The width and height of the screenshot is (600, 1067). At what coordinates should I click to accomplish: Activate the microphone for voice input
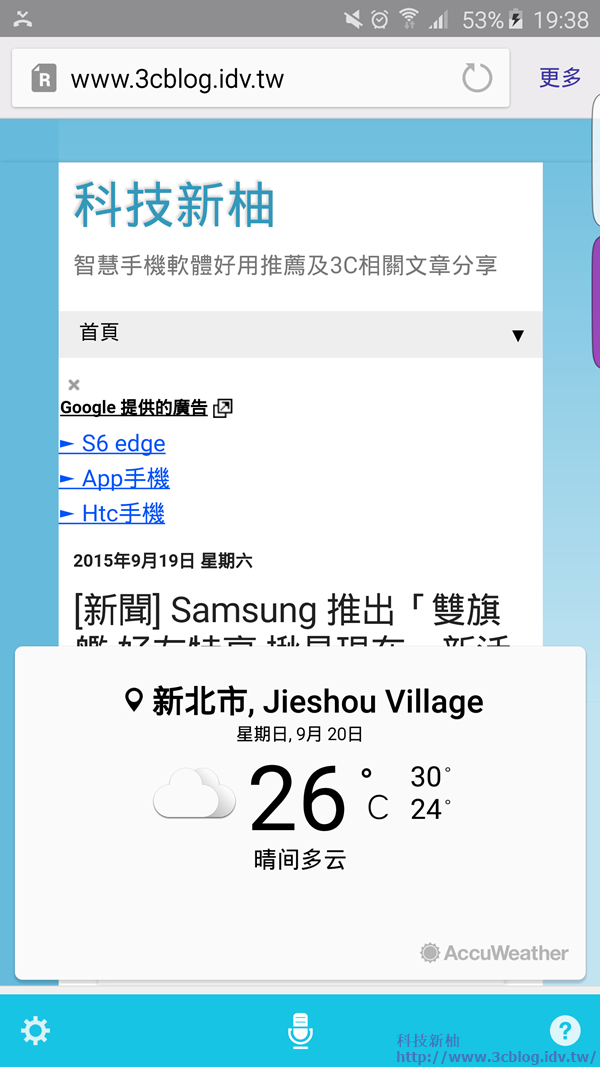(300, 1030)
